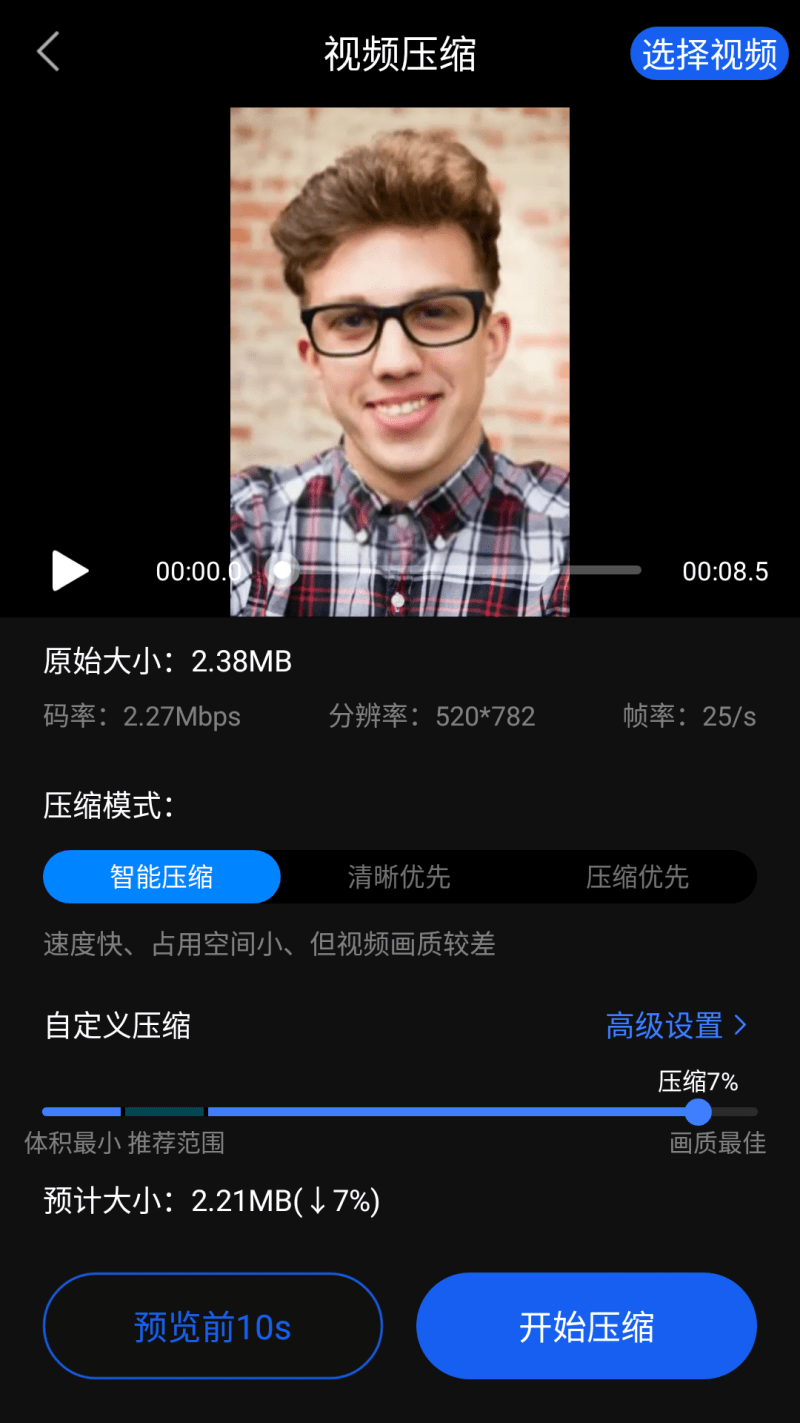Switch to 清晰优先 mode
This screenshot has height=1423, width=800.
point(399,877)
